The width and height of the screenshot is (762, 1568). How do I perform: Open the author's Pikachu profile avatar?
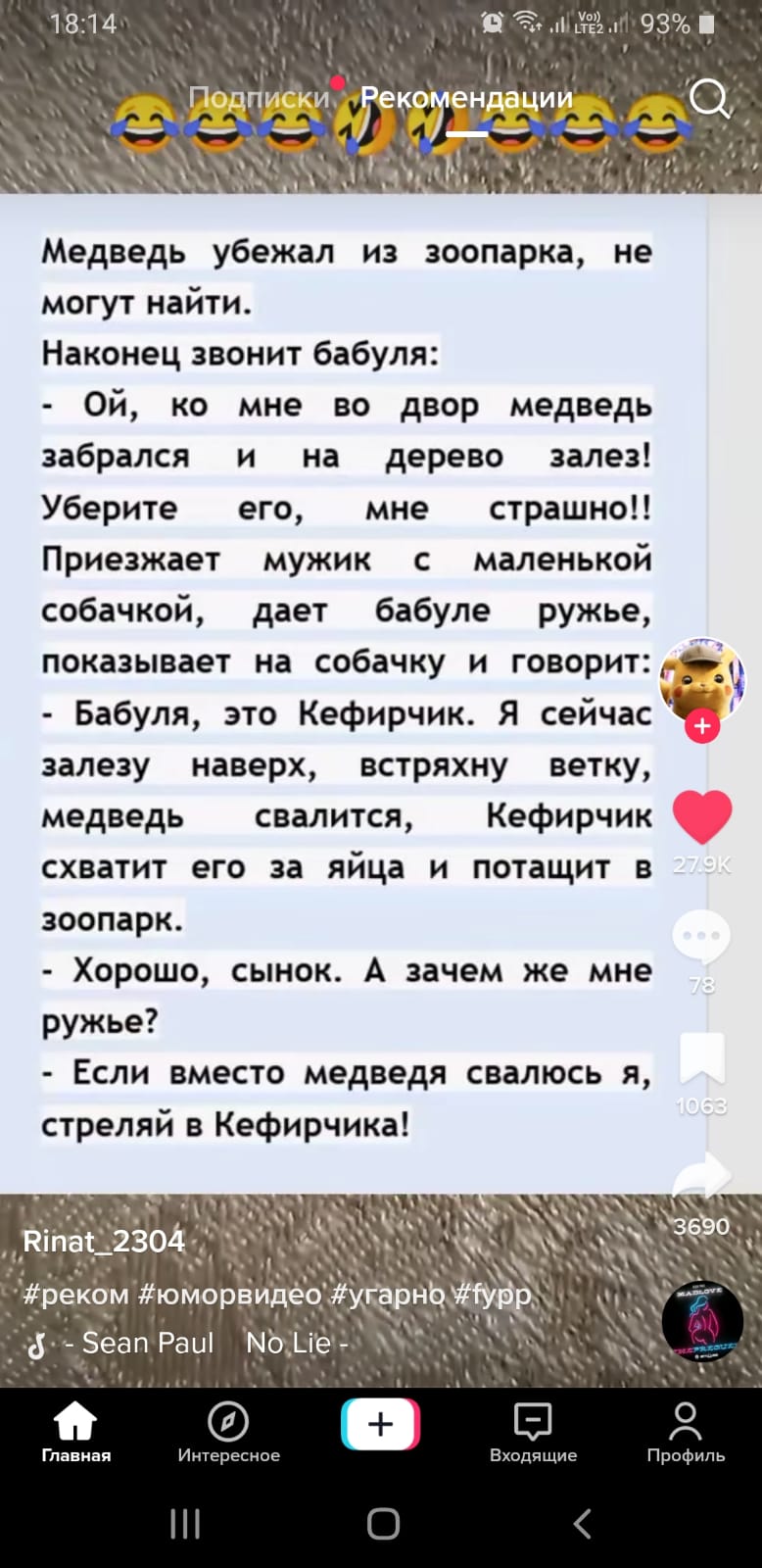click(x=702, y=678)
